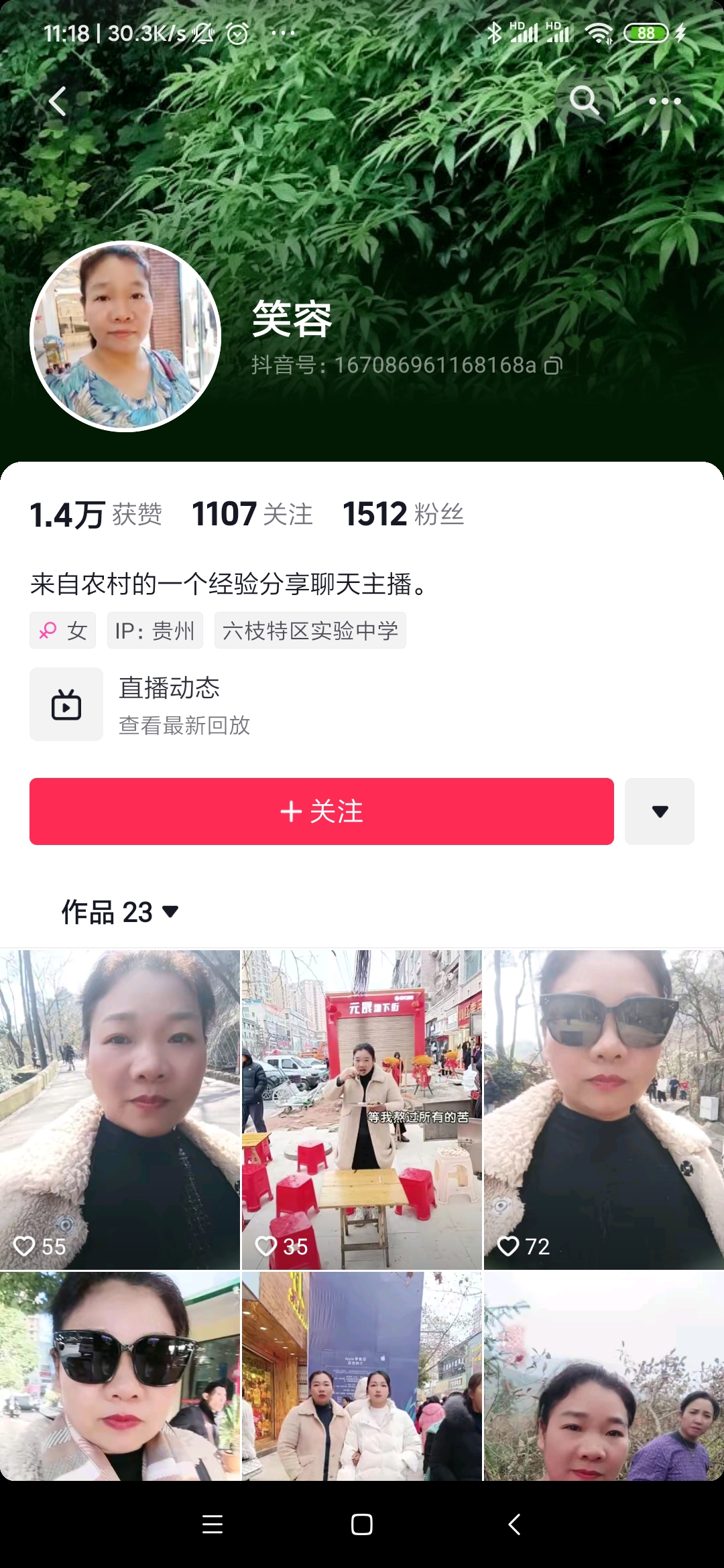Tap the 六枝特区实验中学 school tag
This screenshot has width=724, height=1568.
[310, 631]
